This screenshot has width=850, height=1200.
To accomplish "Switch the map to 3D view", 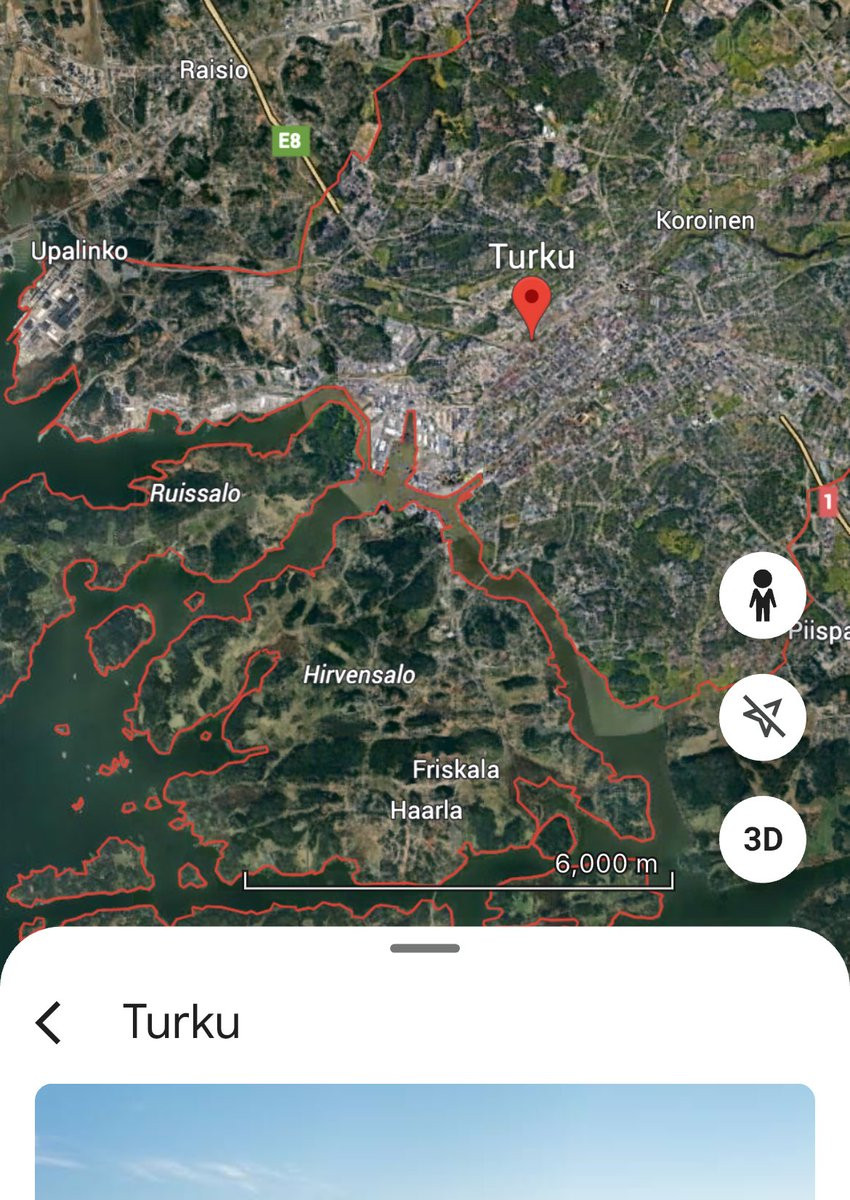I will pyautogui.click(x=763, y=839).
